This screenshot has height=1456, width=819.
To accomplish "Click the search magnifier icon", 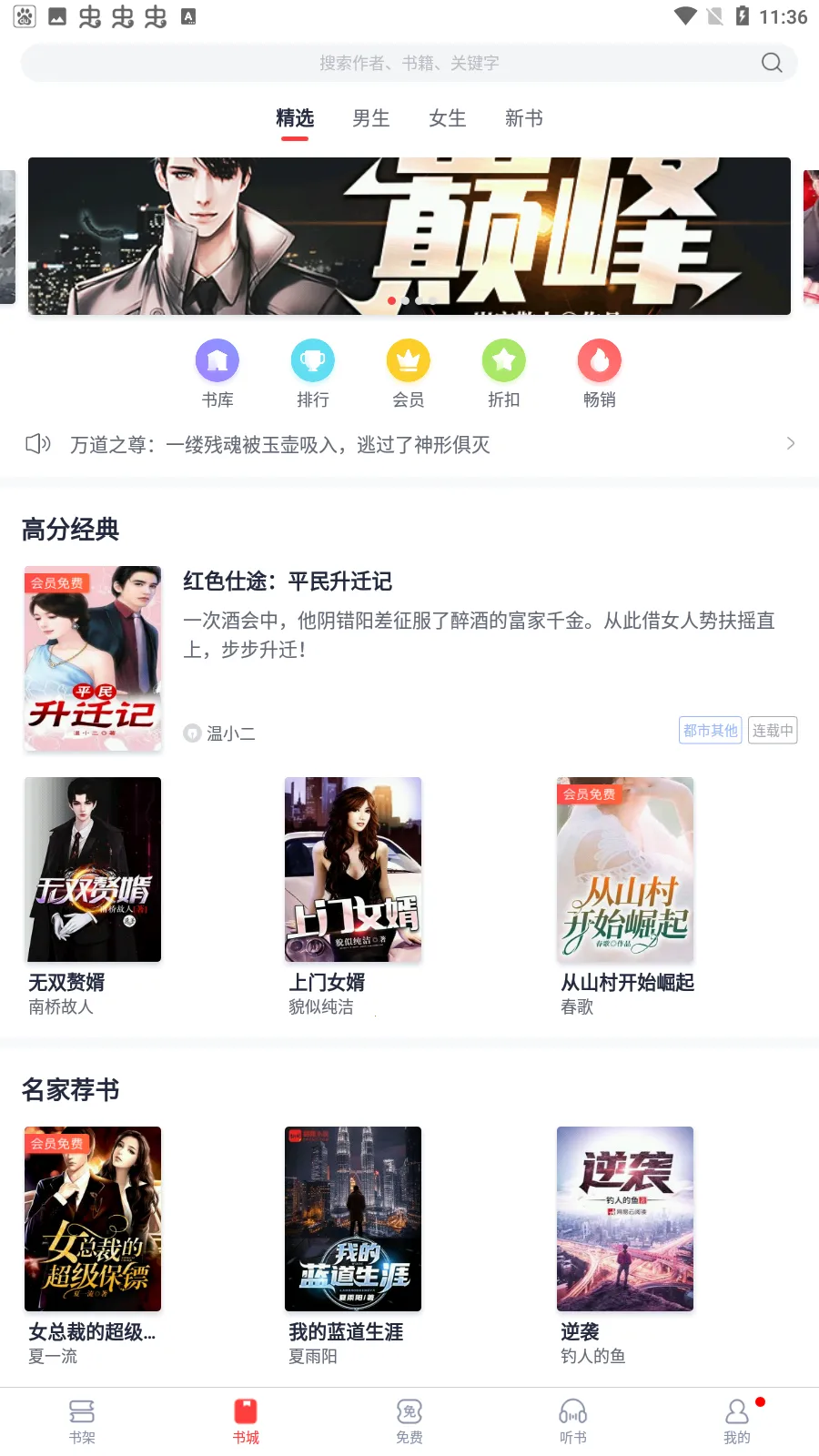I will click(x=771, y=63).
